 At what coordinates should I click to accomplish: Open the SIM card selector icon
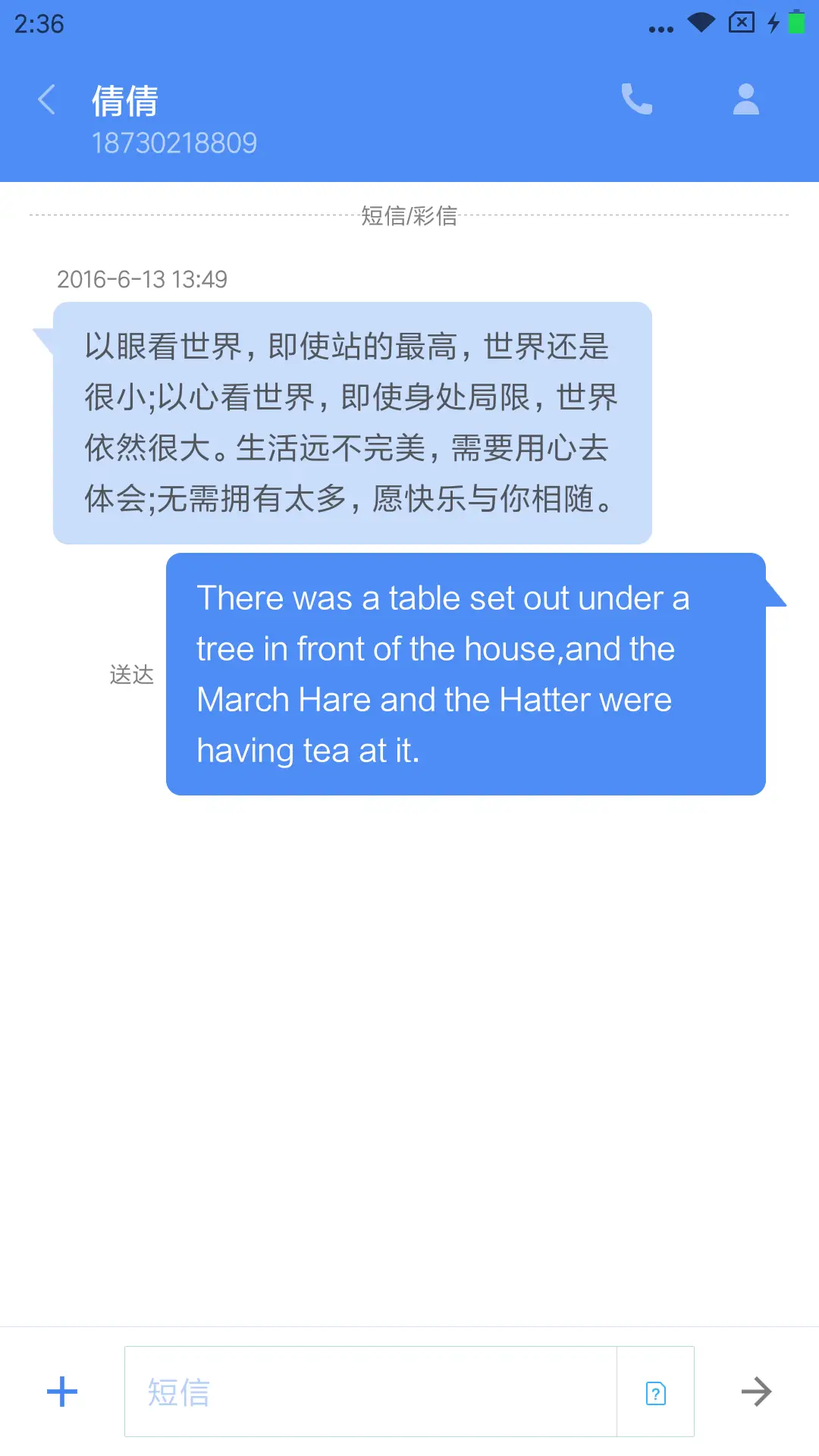(x=656, y=1393)
